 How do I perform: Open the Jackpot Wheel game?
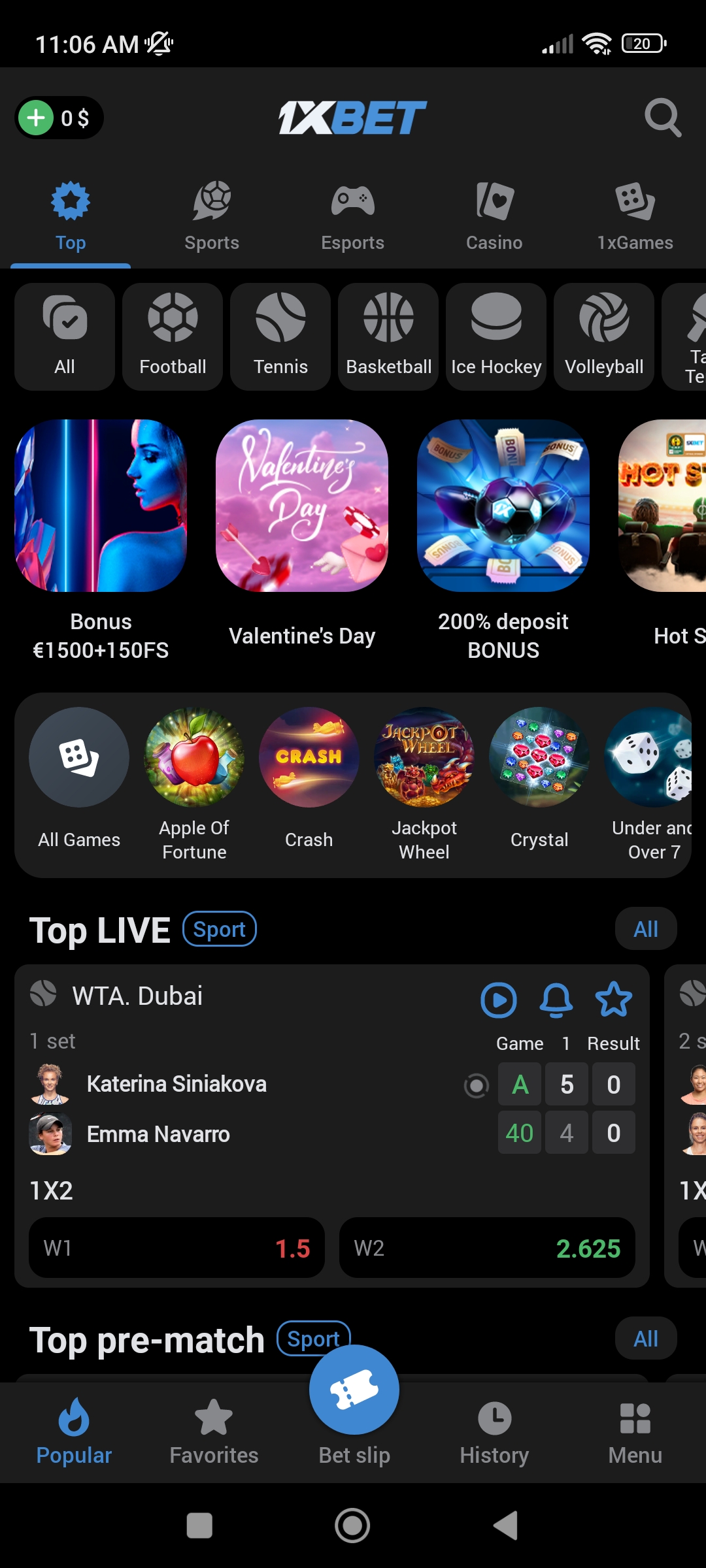[424, 758]
